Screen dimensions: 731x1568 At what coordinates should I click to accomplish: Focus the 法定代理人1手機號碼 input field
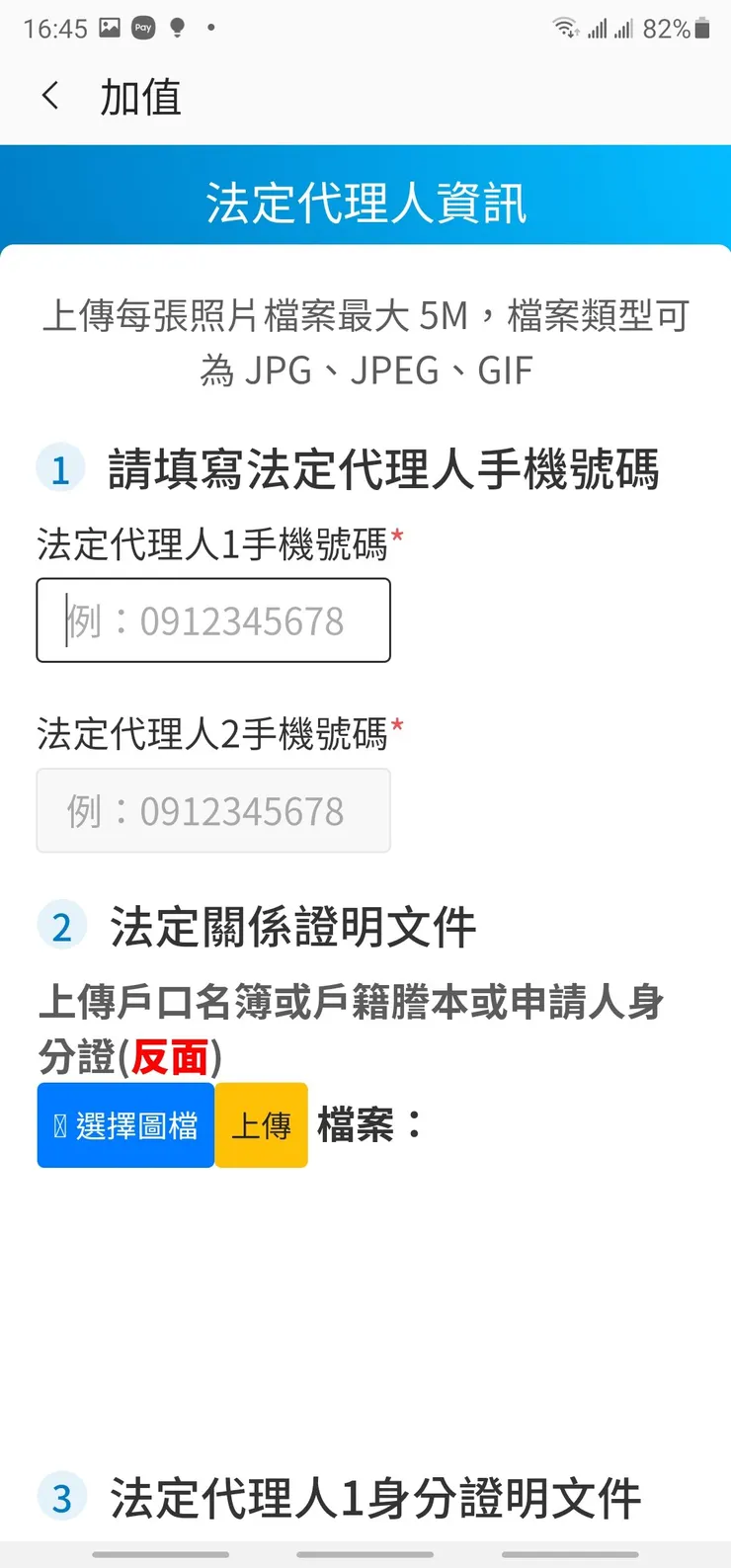213,619
